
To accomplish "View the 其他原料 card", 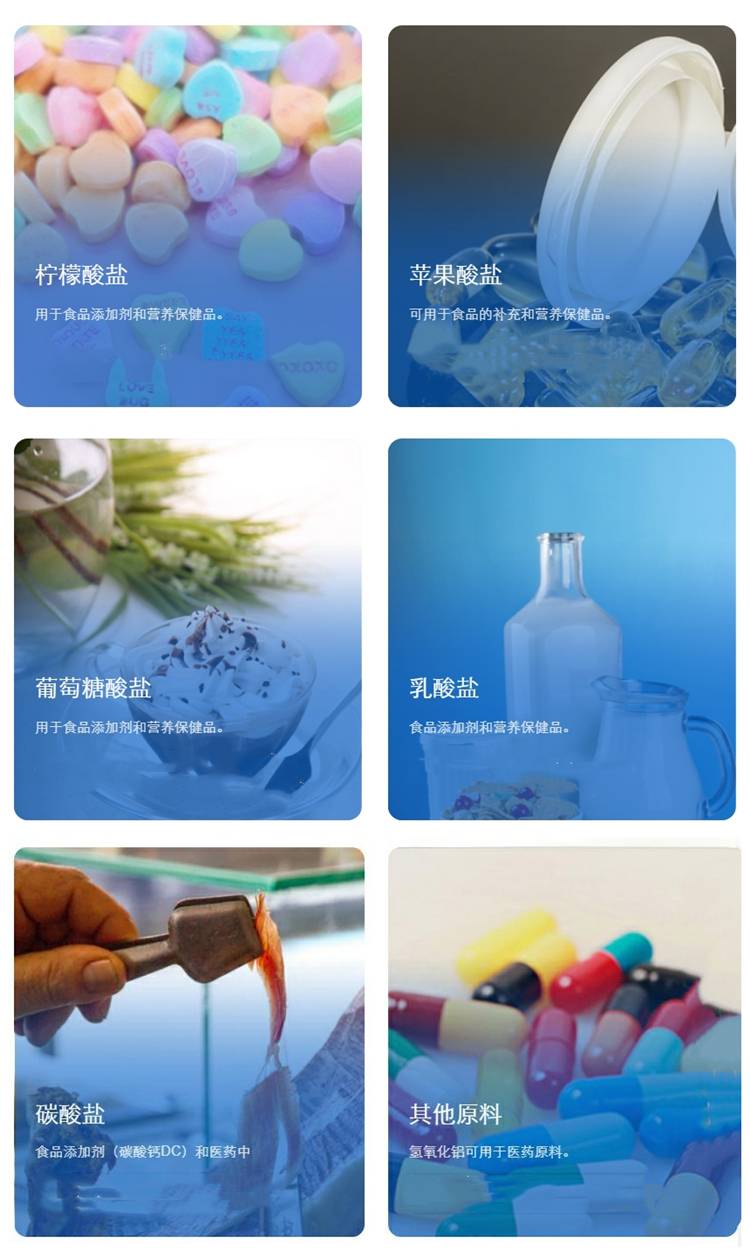I will [x=564, y=1042].
